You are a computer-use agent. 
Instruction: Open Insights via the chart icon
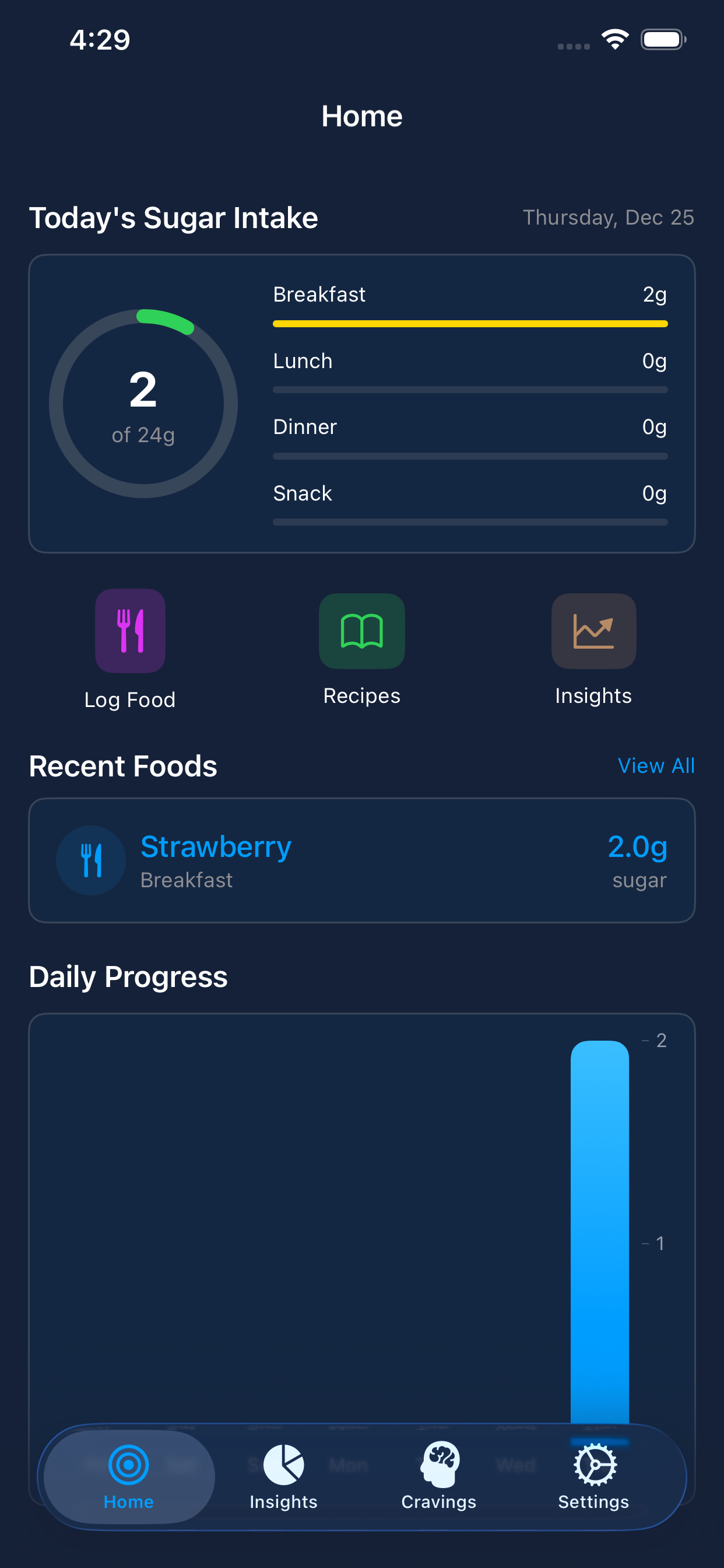pos(593,631)
